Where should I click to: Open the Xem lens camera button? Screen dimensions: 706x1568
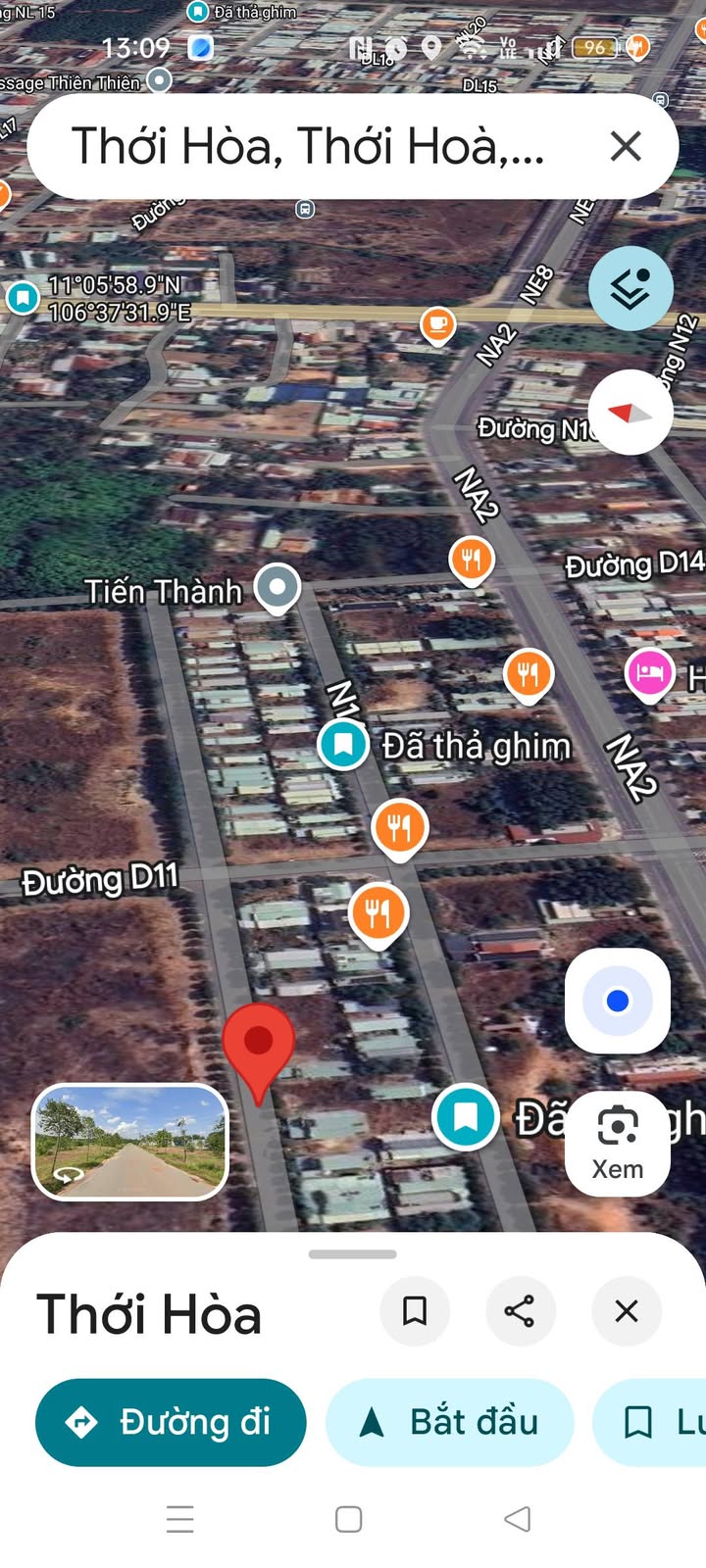tap(618, 1143)
